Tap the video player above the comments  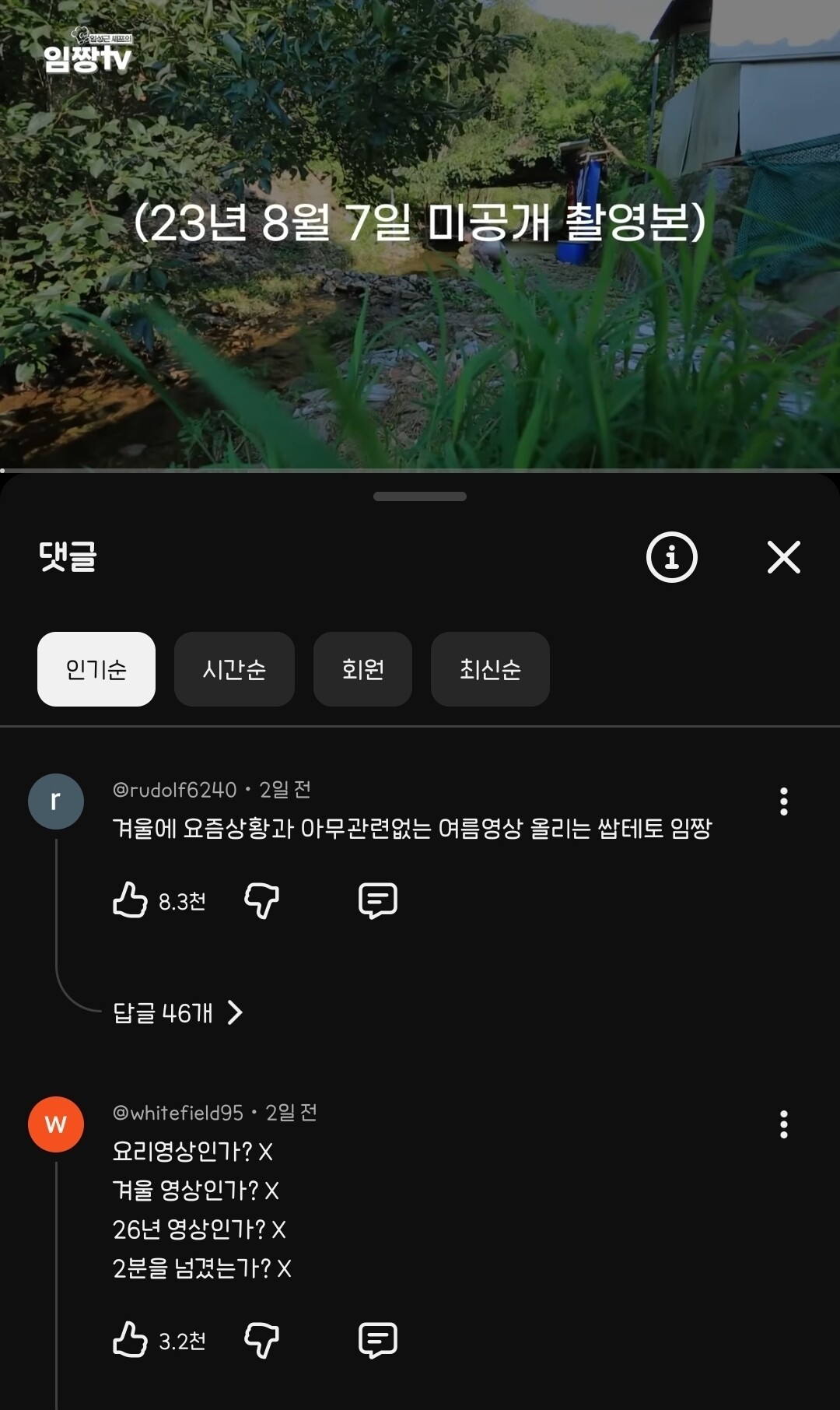pyautogui.click(x=420, y=233)
